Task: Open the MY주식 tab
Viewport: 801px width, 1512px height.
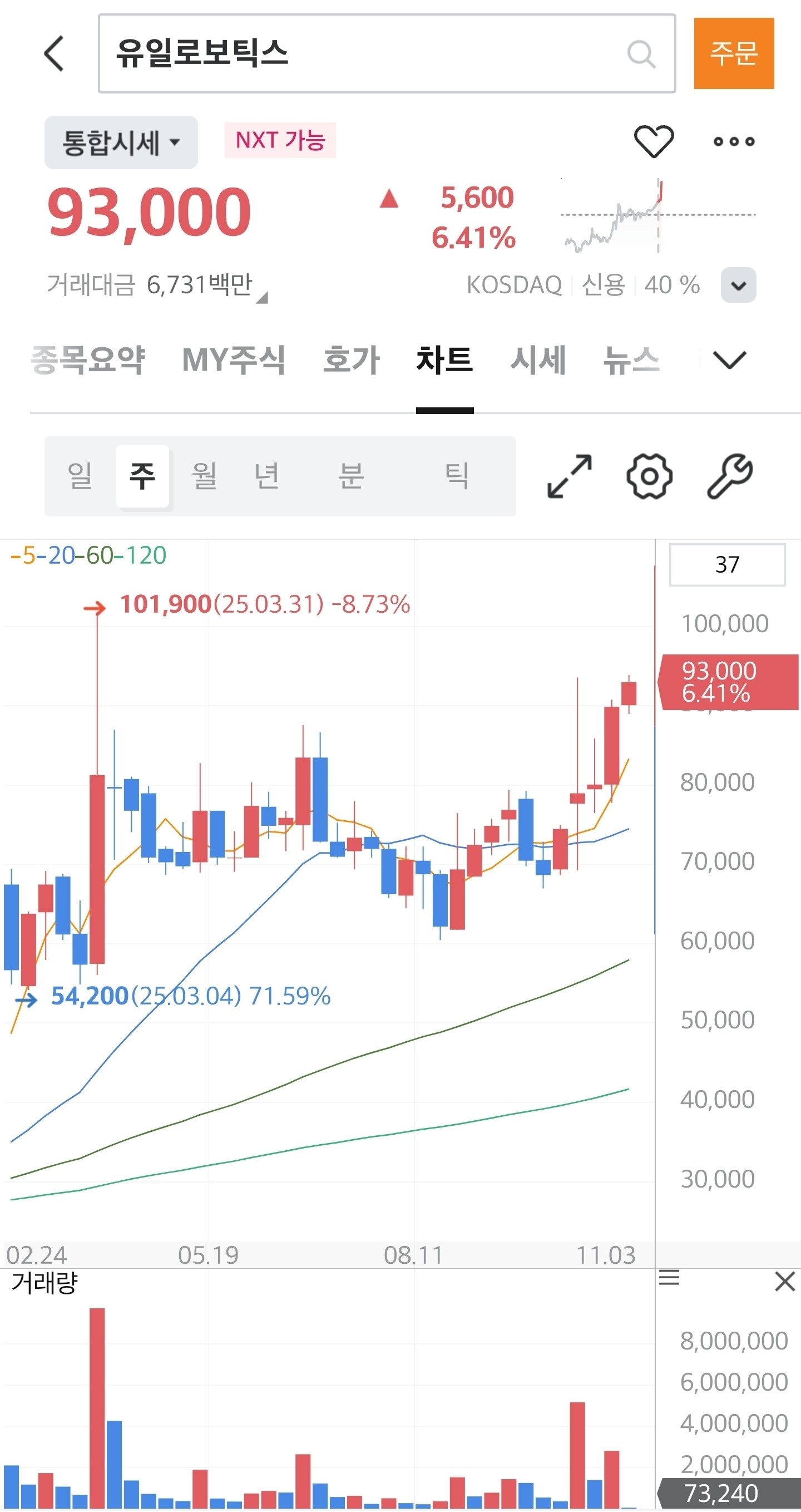Action: pyautogui.click(x=233, y=359)
